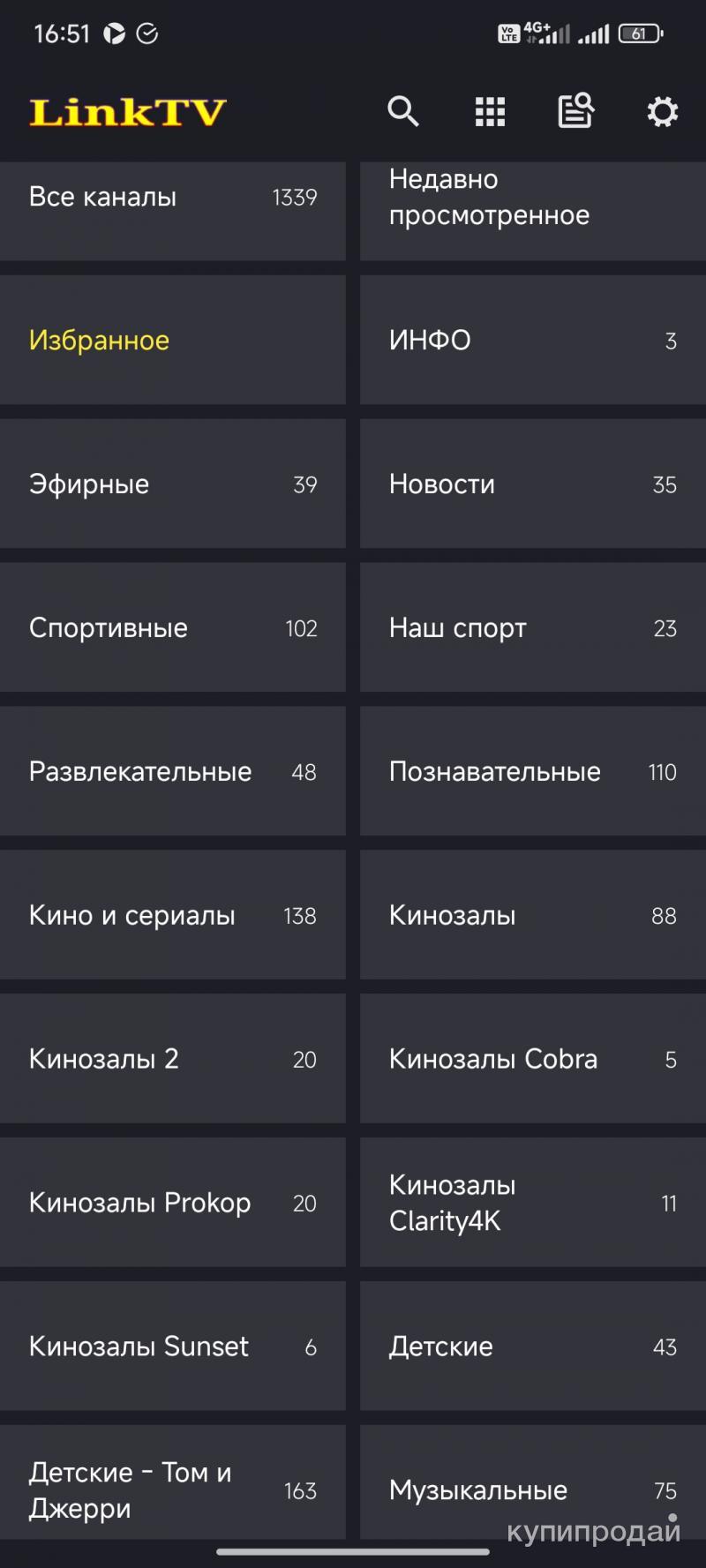Open the ИНФО category
Image resolution: width=706 pixels, height=1568 pixels.
pyautogui.click(x=532, y=341)
